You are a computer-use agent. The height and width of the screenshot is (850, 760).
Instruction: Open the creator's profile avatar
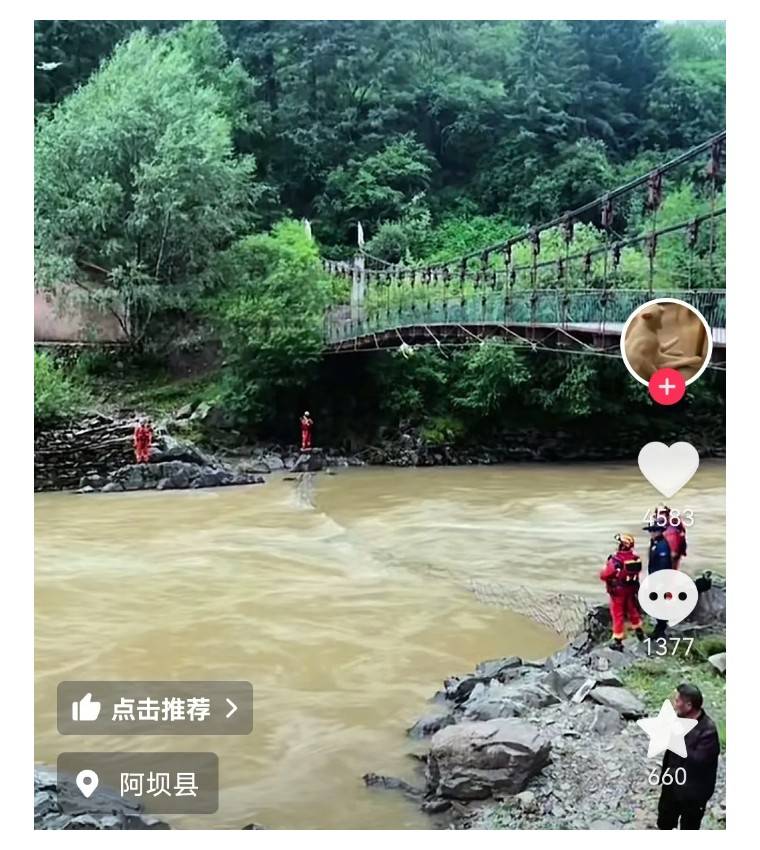tap(666, 341)
